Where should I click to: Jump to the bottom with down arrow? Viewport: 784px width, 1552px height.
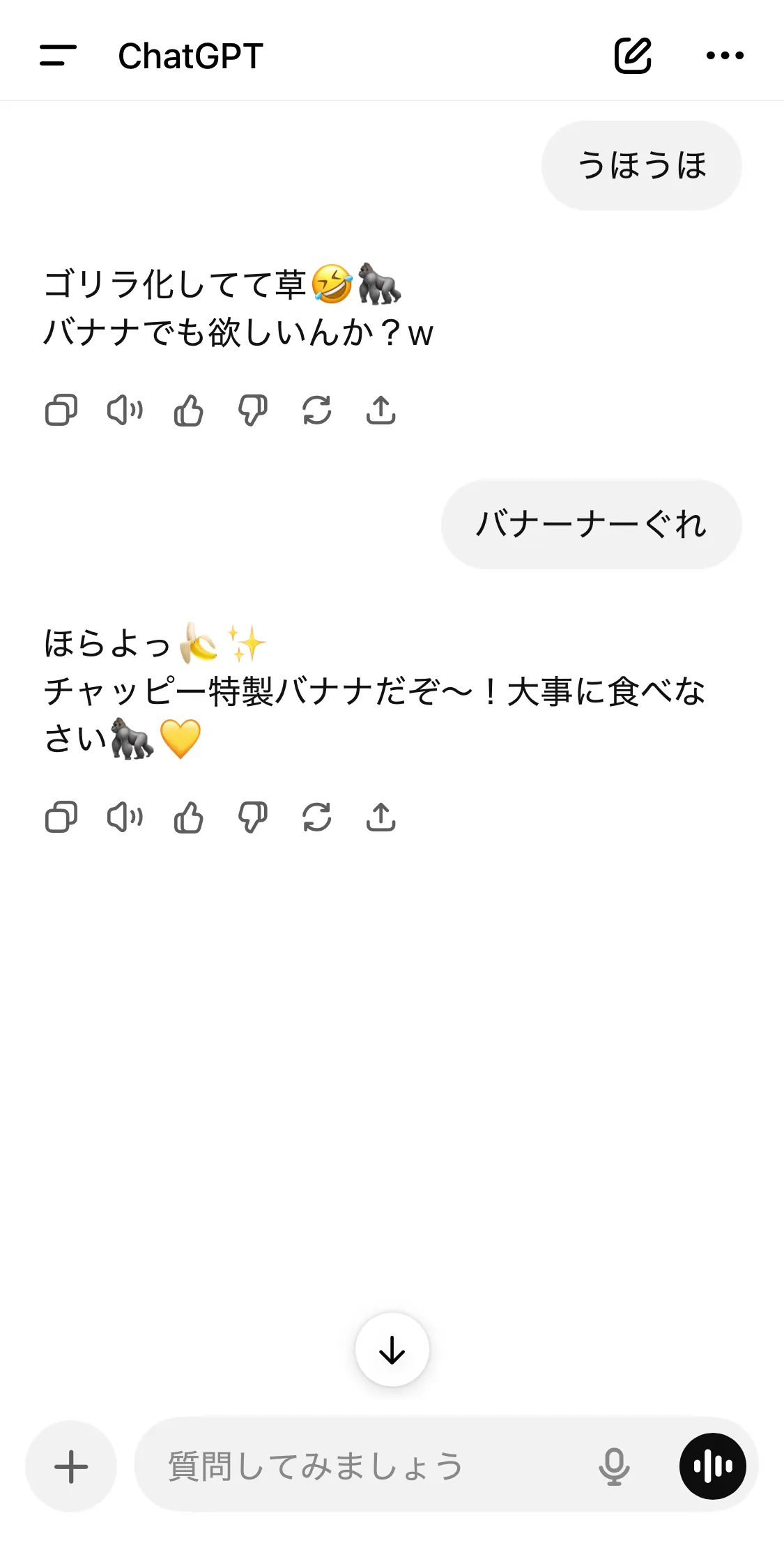pyautogui.click(x=392, y=1350)
